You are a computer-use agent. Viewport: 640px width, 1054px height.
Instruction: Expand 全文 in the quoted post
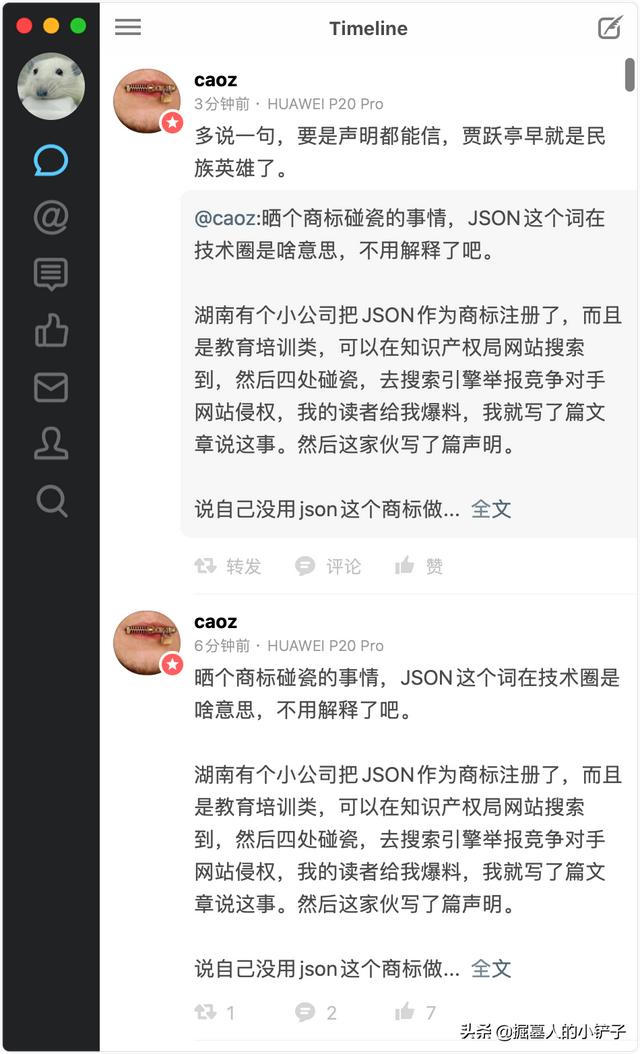[x=491, y=509]
